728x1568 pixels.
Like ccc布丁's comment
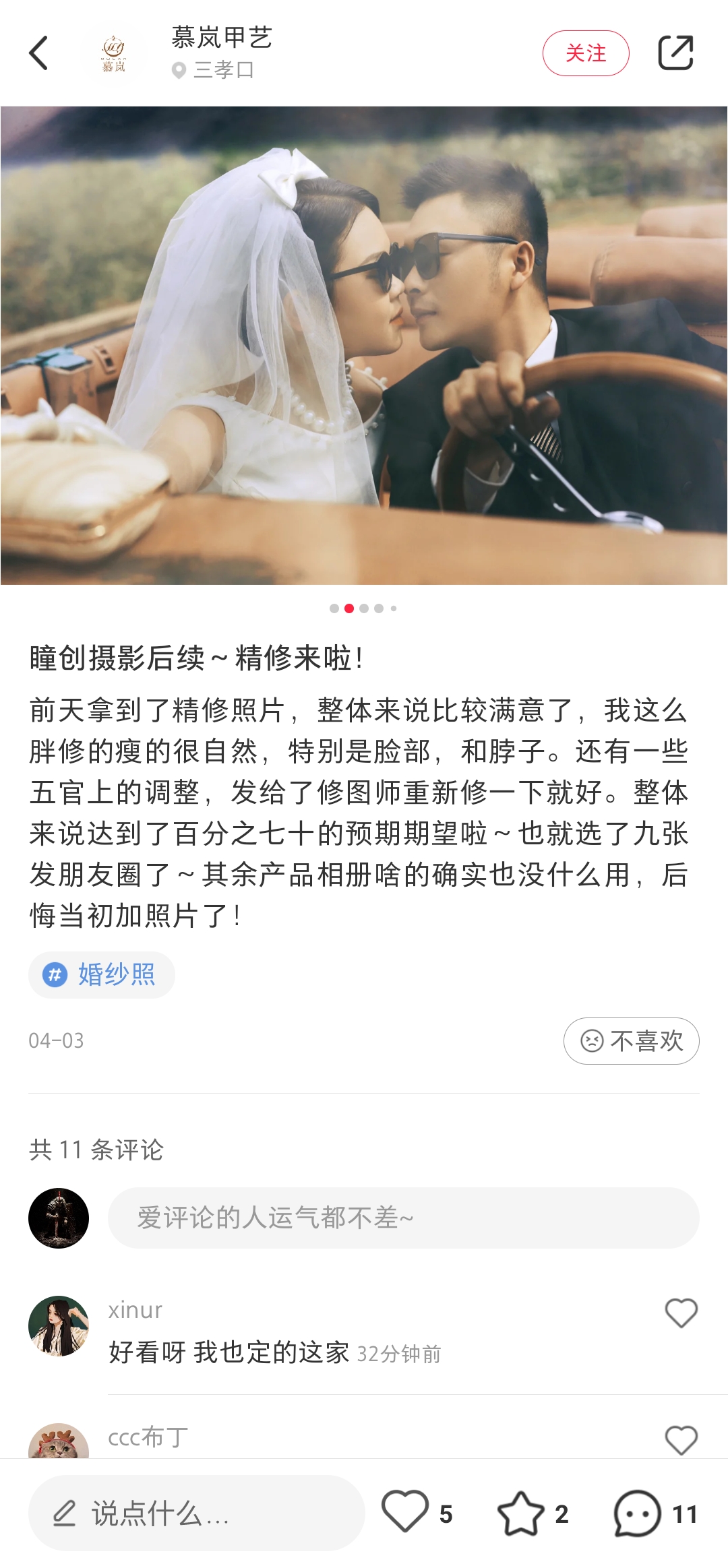(x=681, y=1441)
